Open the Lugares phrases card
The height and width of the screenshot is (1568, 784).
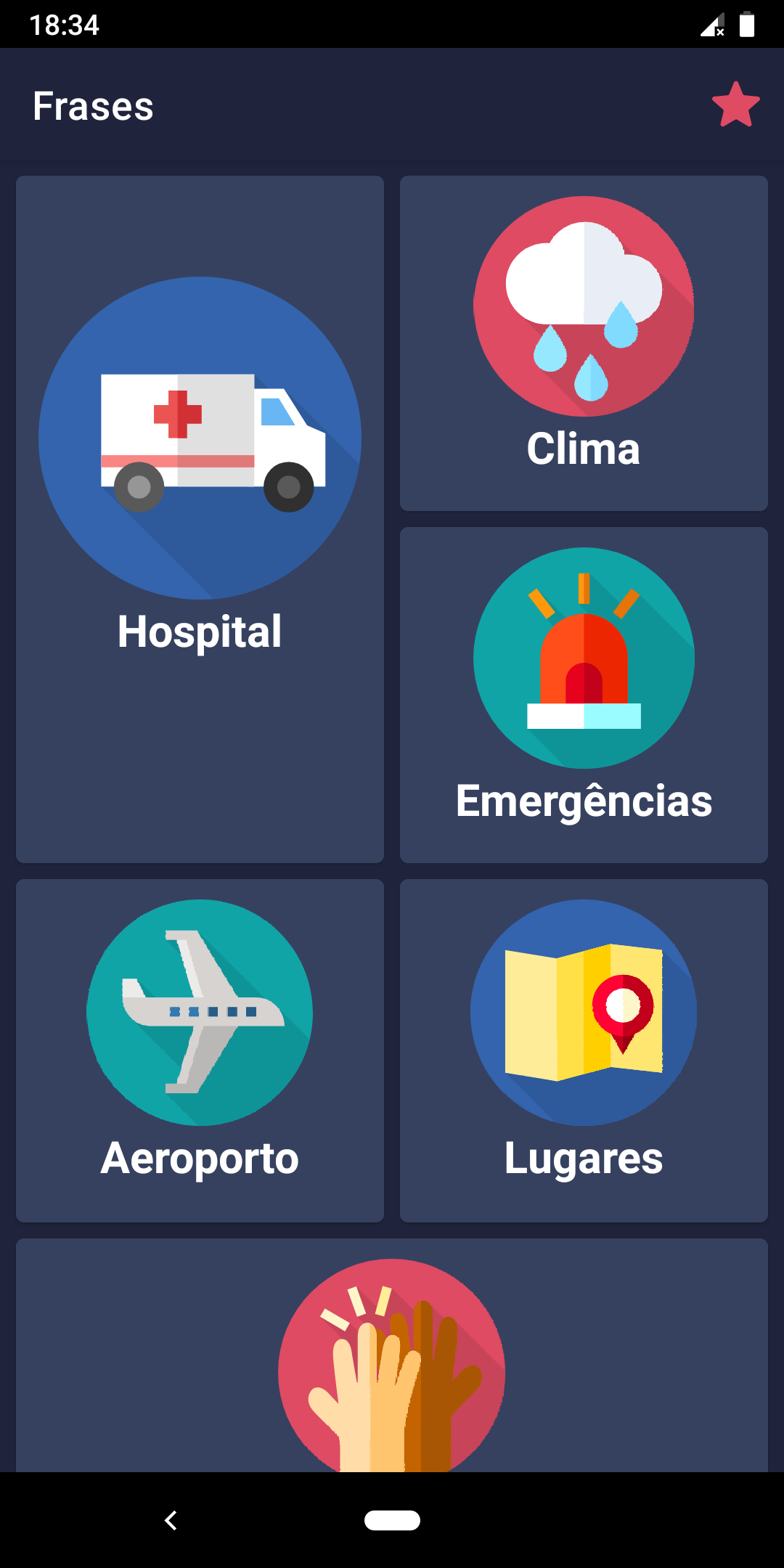[x=584, y=1050]
